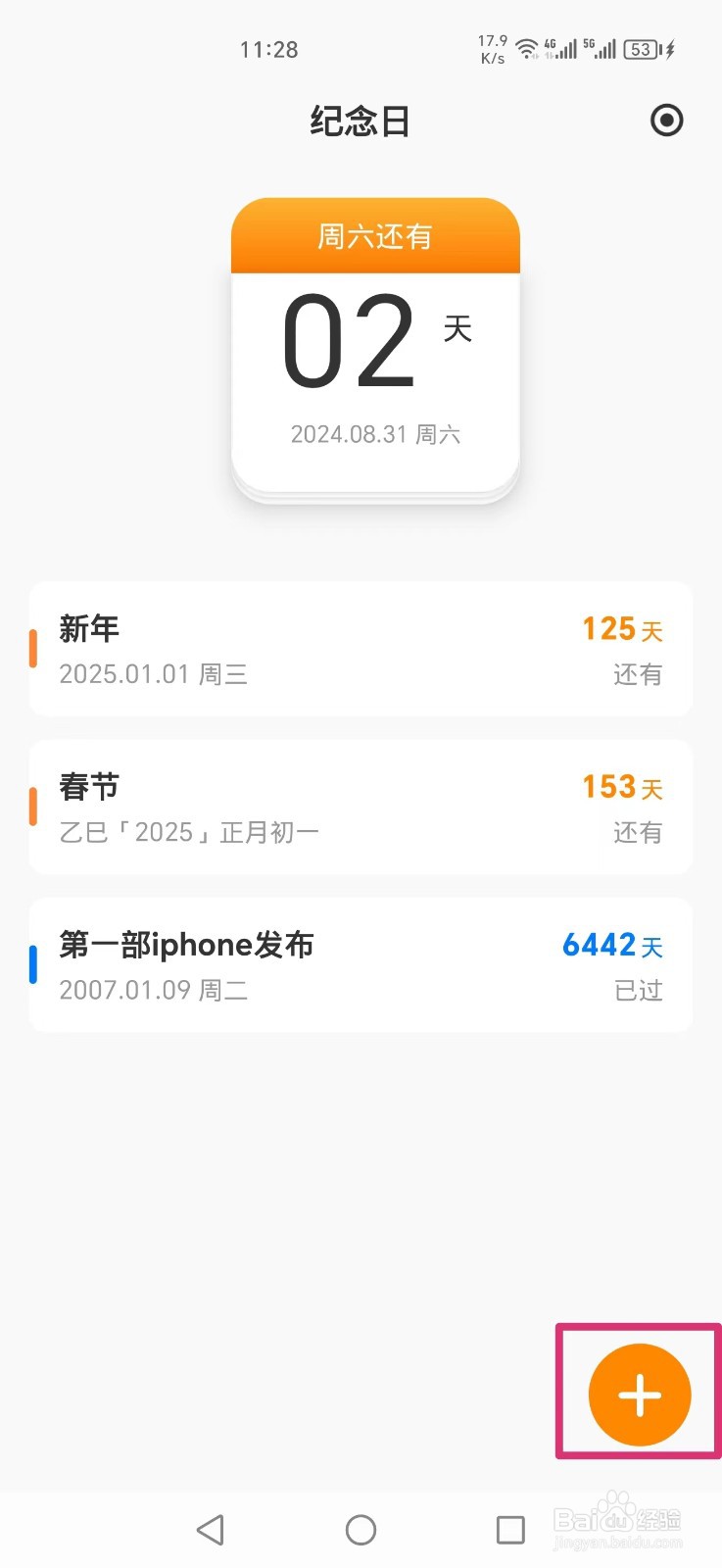Open the 新年 anniversary entry
This screenshot has height=1568, width=722.
(361, 649)
